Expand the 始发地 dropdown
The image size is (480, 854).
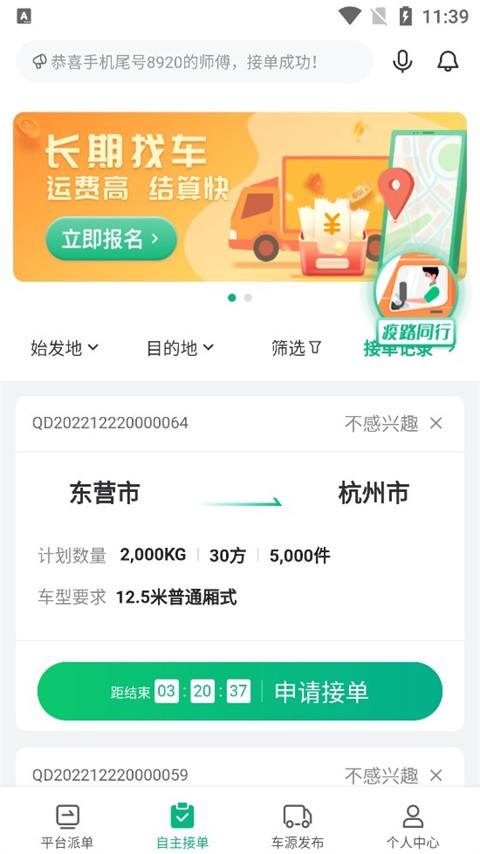tap(64, 348)
